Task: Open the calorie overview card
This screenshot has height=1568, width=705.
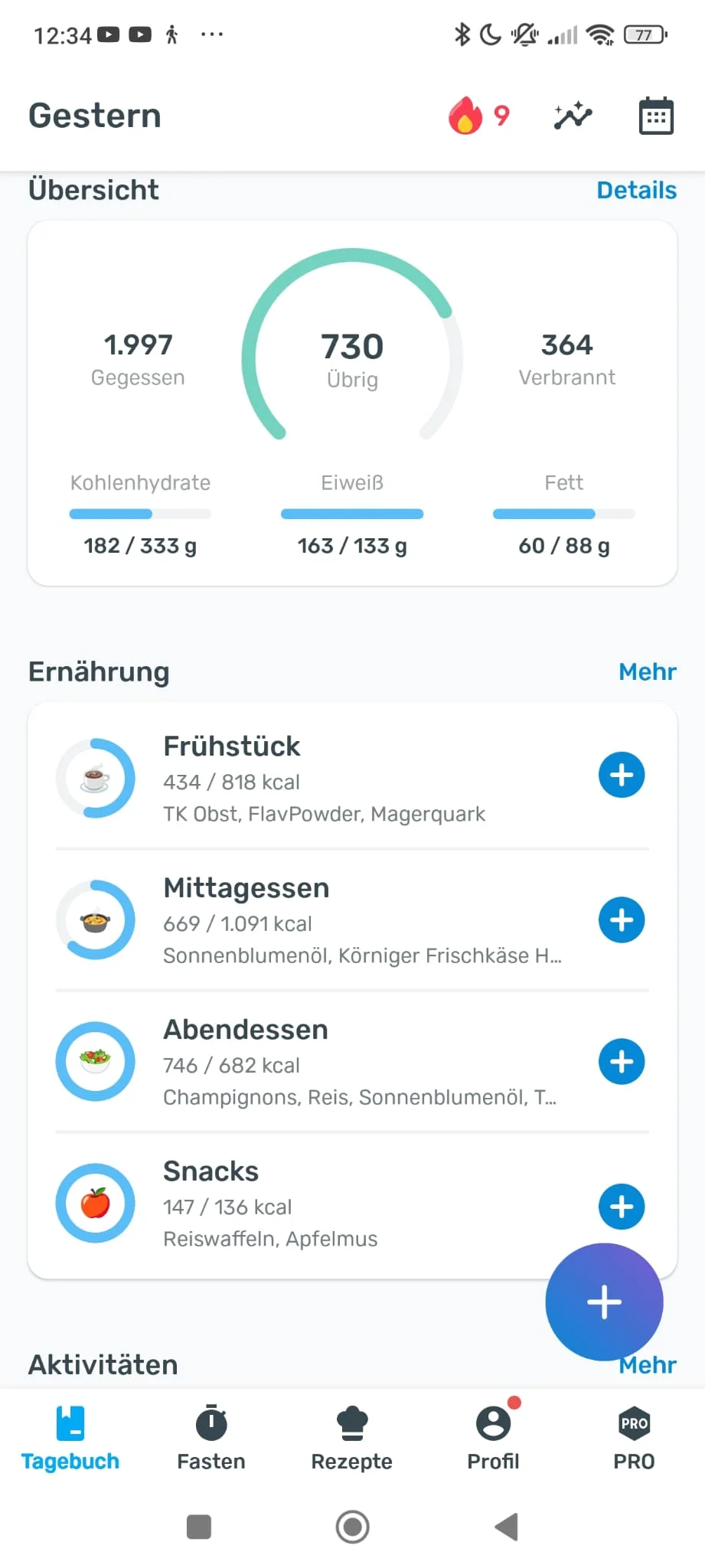Action: coord(352,403)
